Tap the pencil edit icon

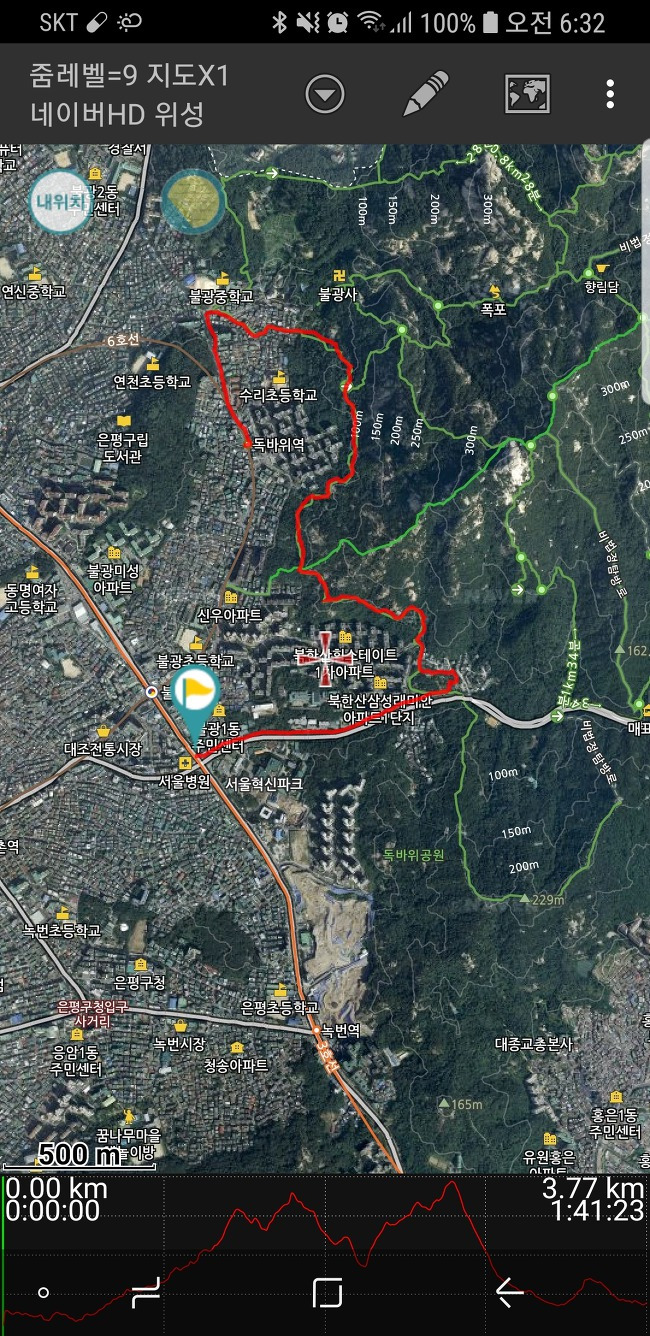[425, 94]
